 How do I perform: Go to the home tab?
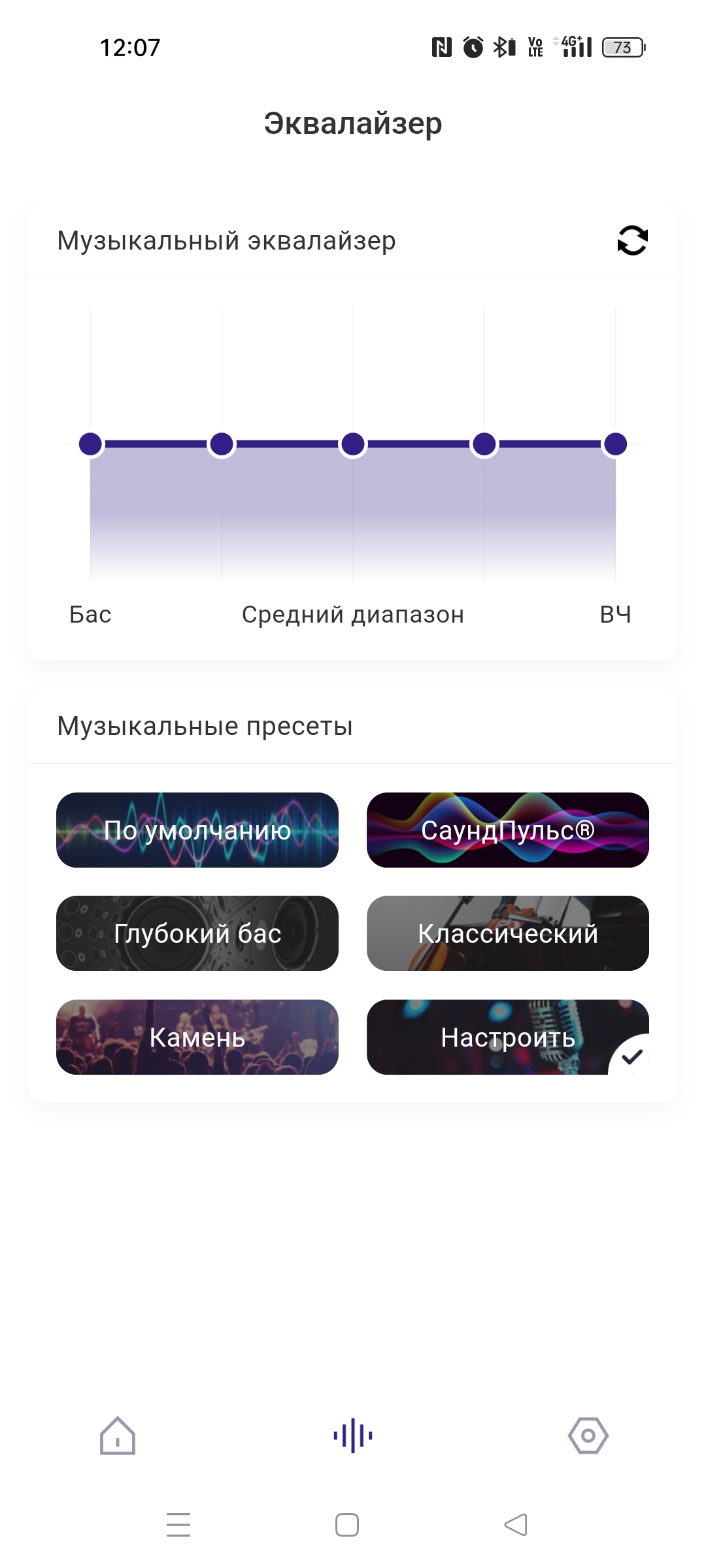pyautogui.click(x=118, y=1436)
